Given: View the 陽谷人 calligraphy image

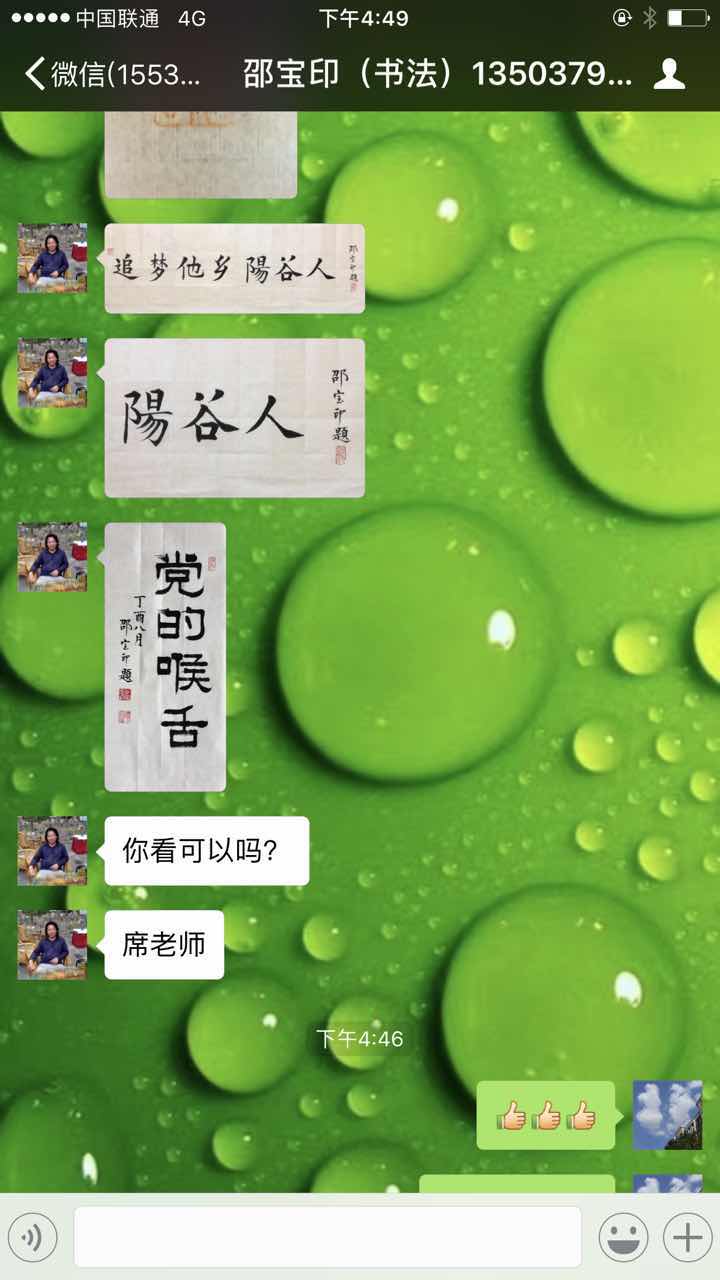Looking at the screenshot, I should pos(234,417).
